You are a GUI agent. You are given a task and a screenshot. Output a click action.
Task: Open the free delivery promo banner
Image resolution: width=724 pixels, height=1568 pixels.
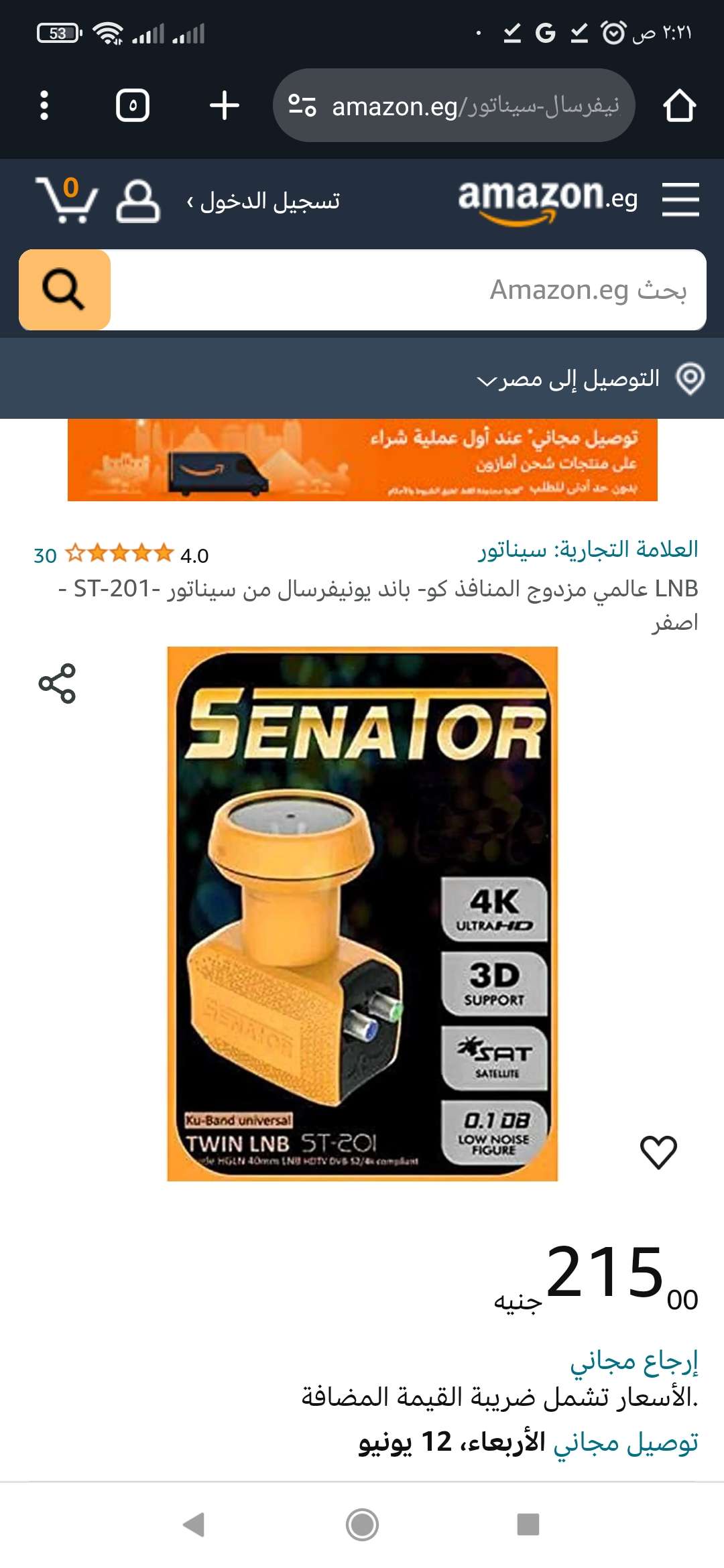(362, 460)
